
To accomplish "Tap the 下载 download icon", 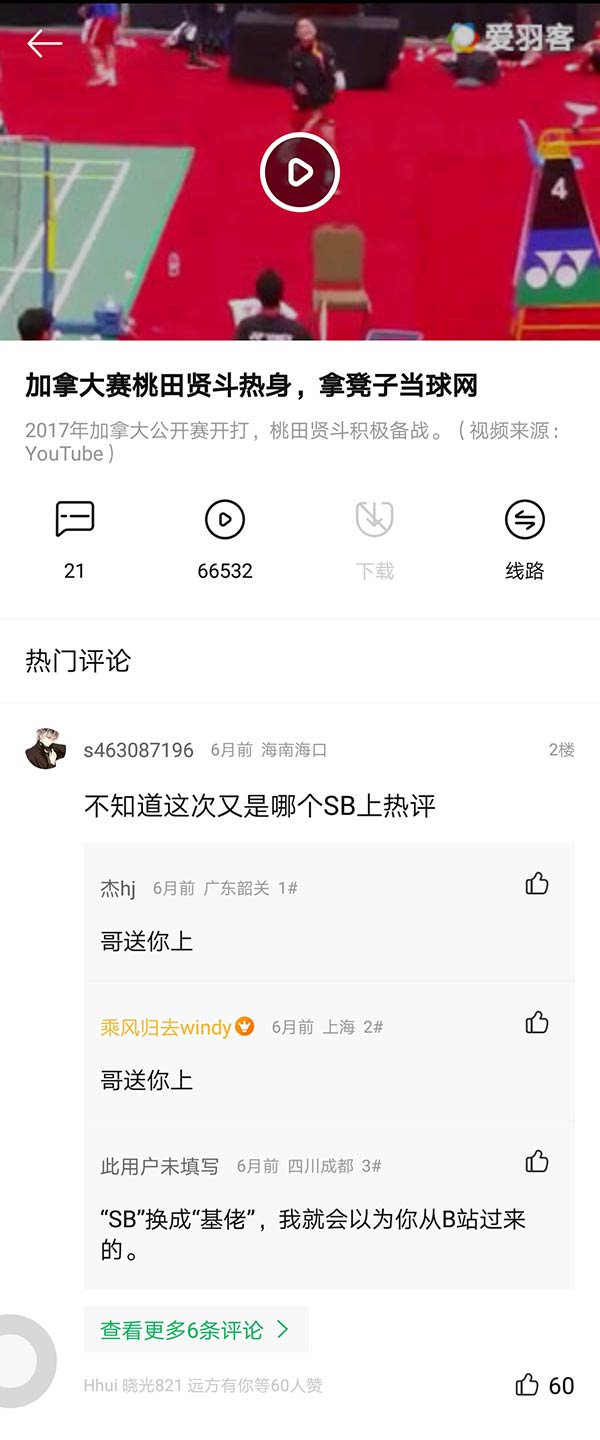I will point(375,520).
